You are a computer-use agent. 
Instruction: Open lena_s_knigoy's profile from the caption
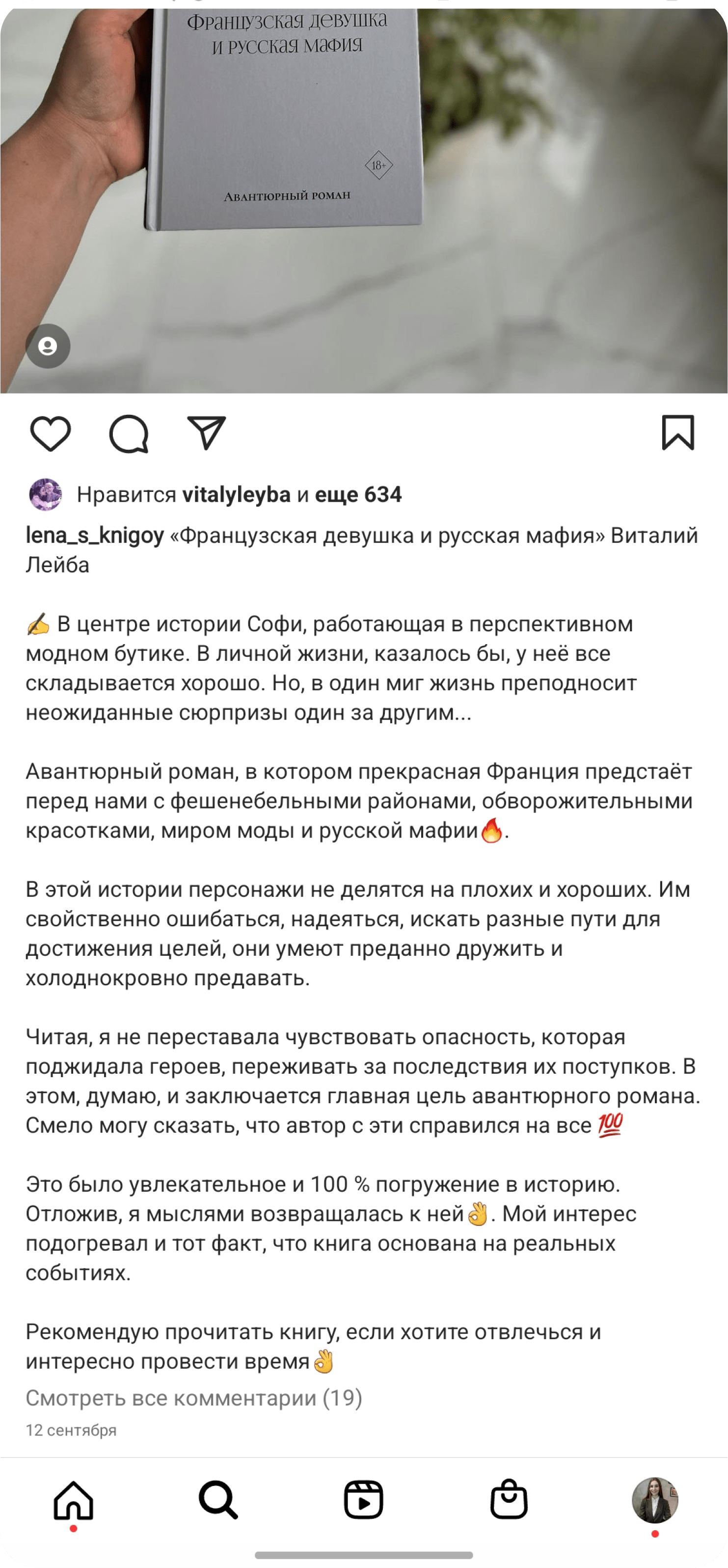(95, 536)
